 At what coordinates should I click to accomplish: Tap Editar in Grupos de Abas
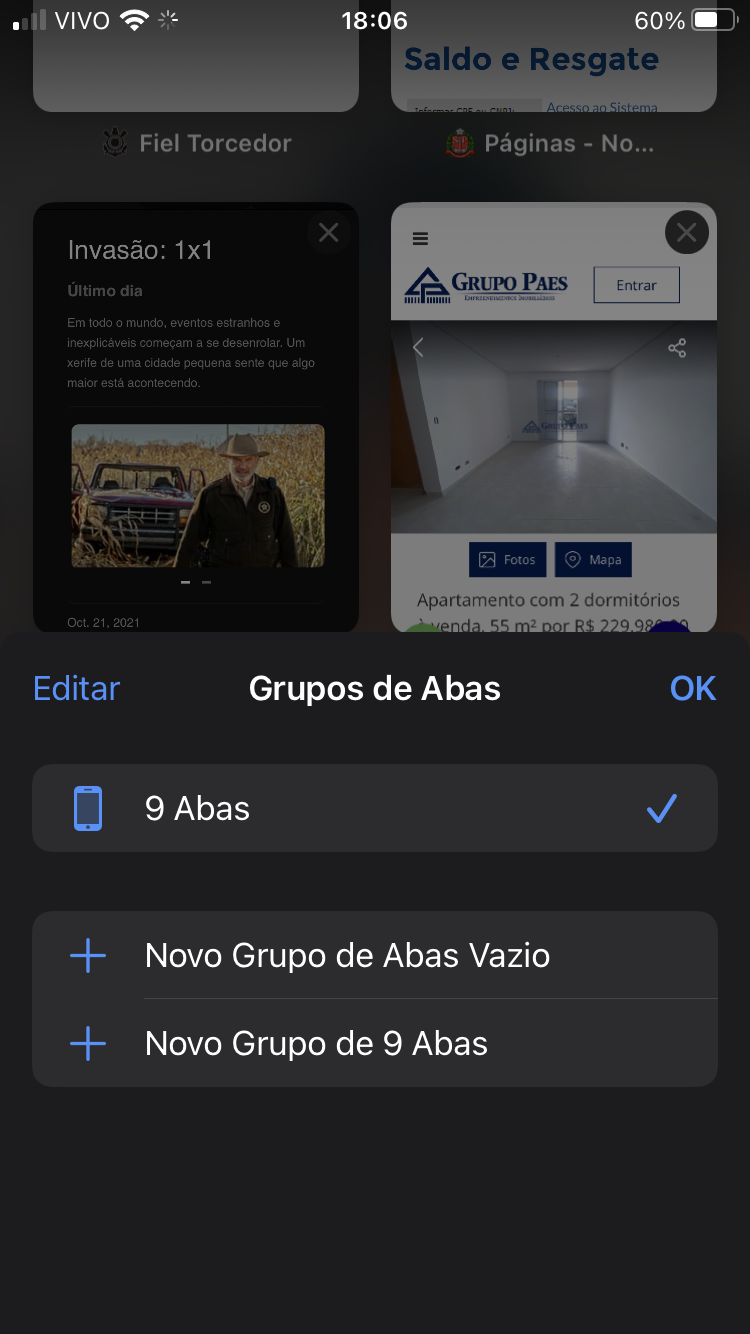(x=76, y=688)
